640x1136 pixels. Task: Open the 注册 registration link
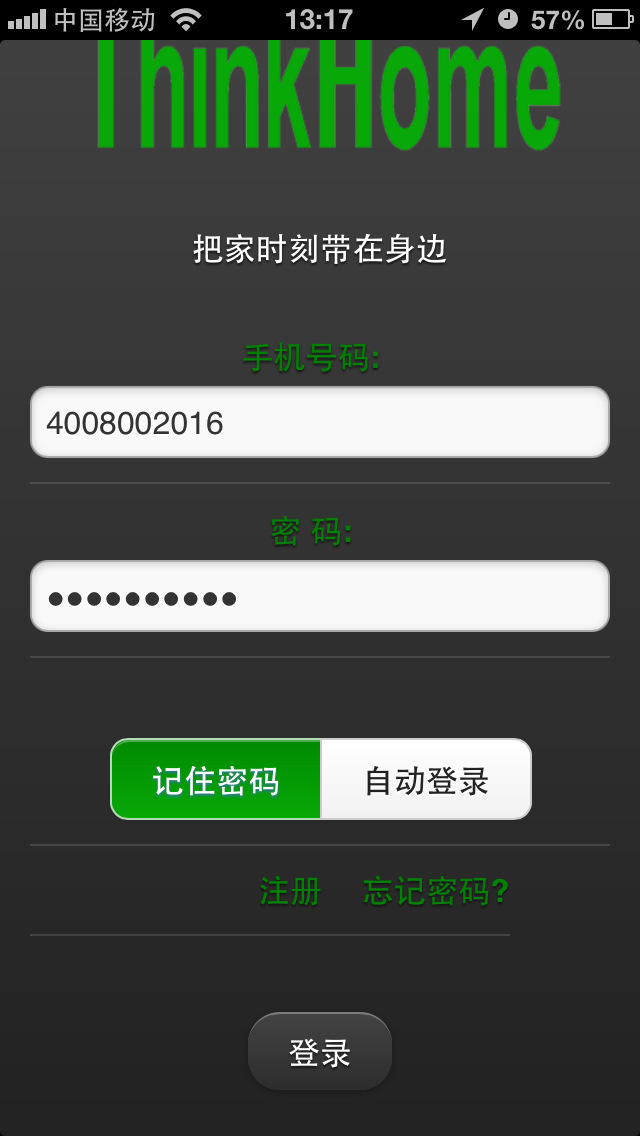[x=290, y=890]
